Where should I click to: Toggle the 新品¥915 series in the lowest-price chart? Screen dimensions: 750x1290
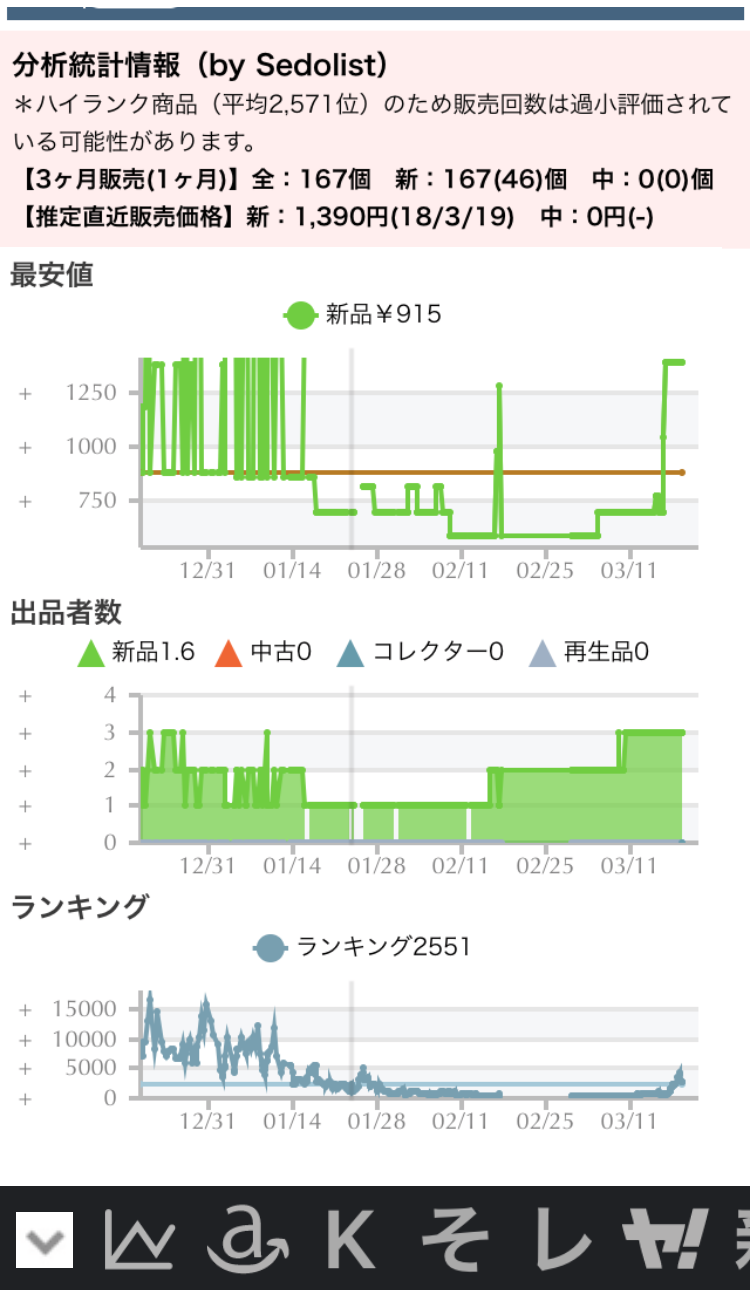coord(364,315)
